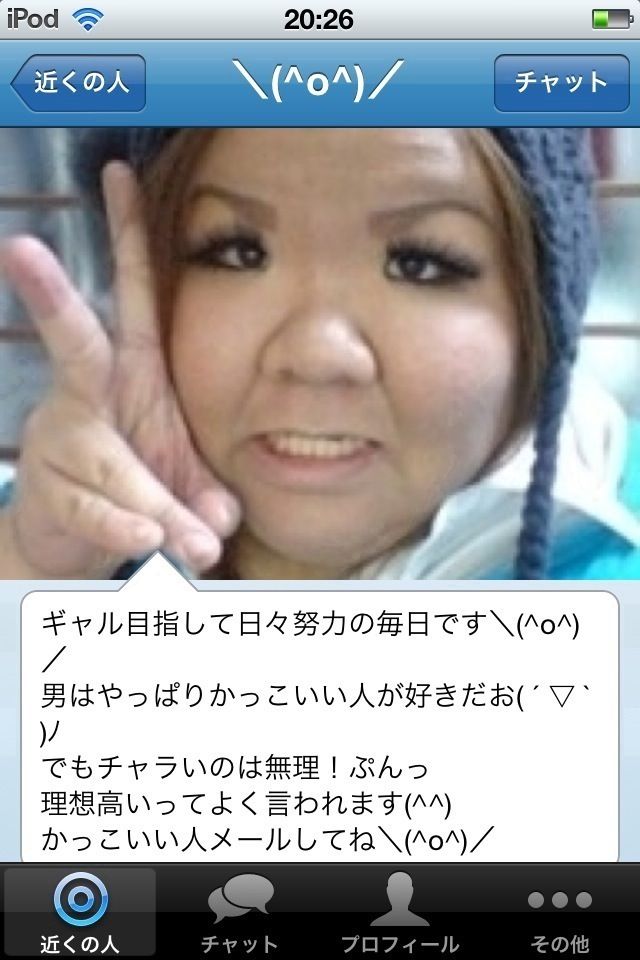Switch to the チャット bottom tab
The image size is (640, 960).
click(x=240, y=912)
